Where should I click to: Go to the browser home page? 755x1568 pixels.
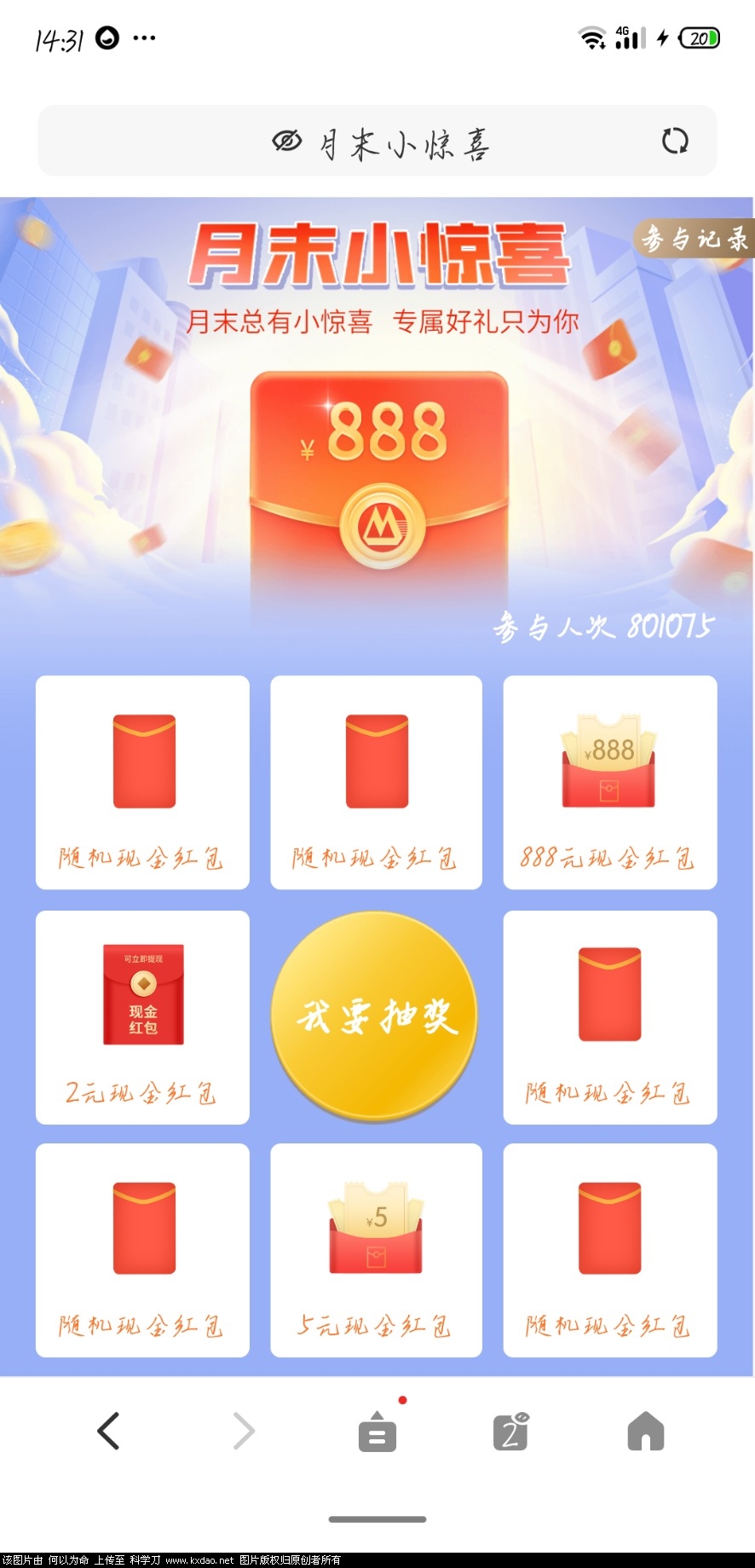coord(645,1432)
